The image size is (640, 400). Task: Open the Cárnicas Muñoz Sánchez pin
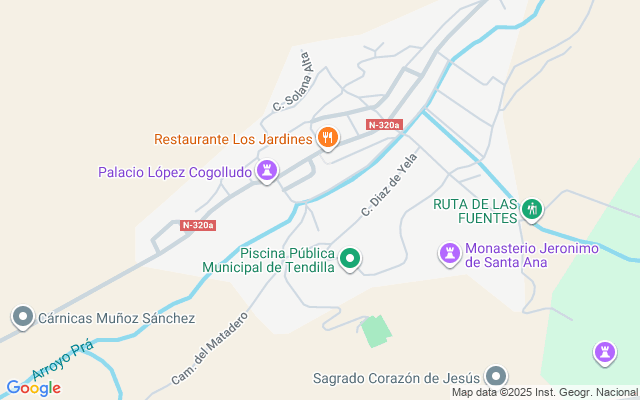coord(22,318)
